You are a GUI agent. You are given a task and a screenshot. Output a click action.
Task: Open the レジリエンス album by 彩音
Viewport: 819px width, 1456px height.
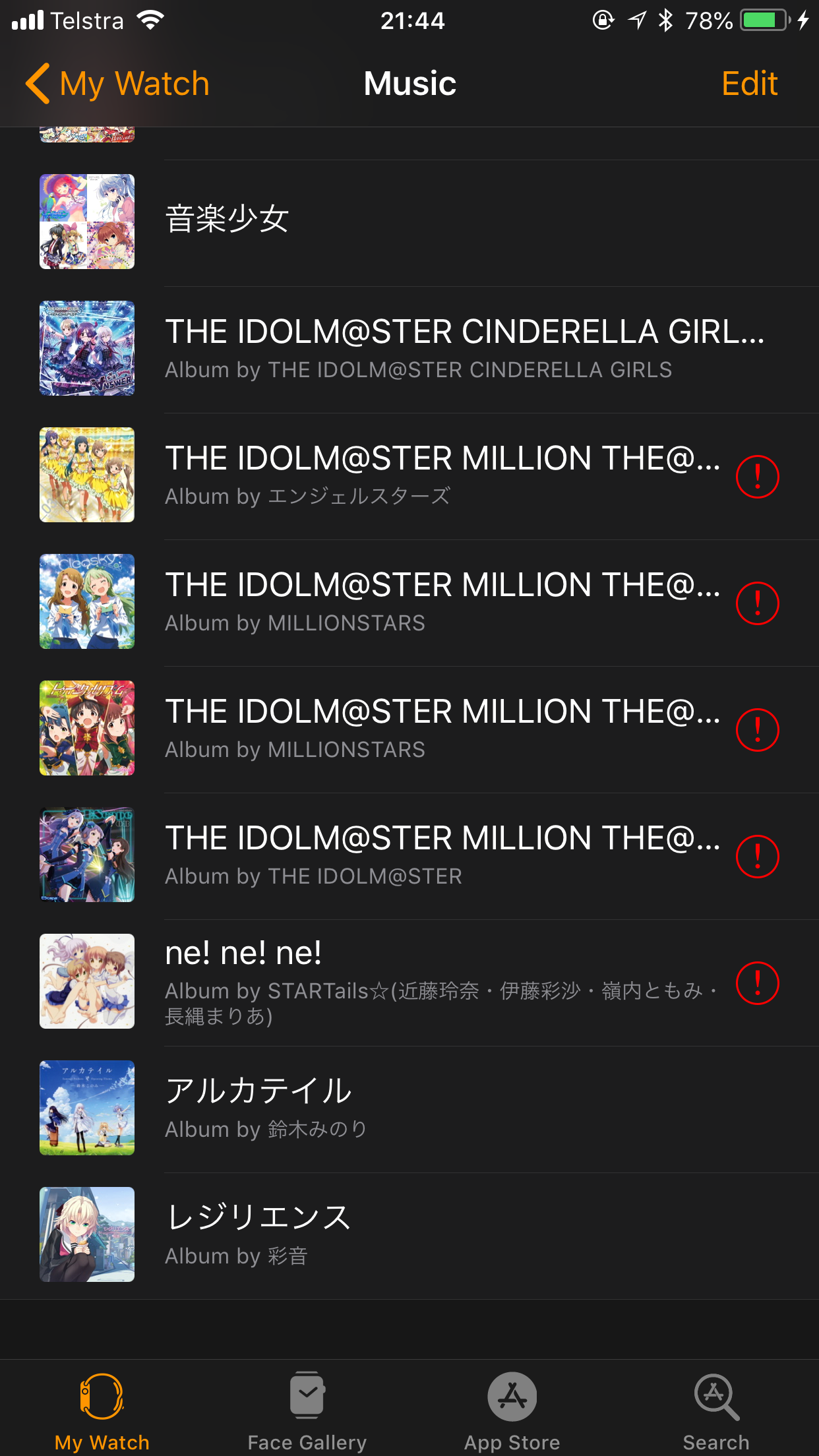click(x=409, y=1235)
